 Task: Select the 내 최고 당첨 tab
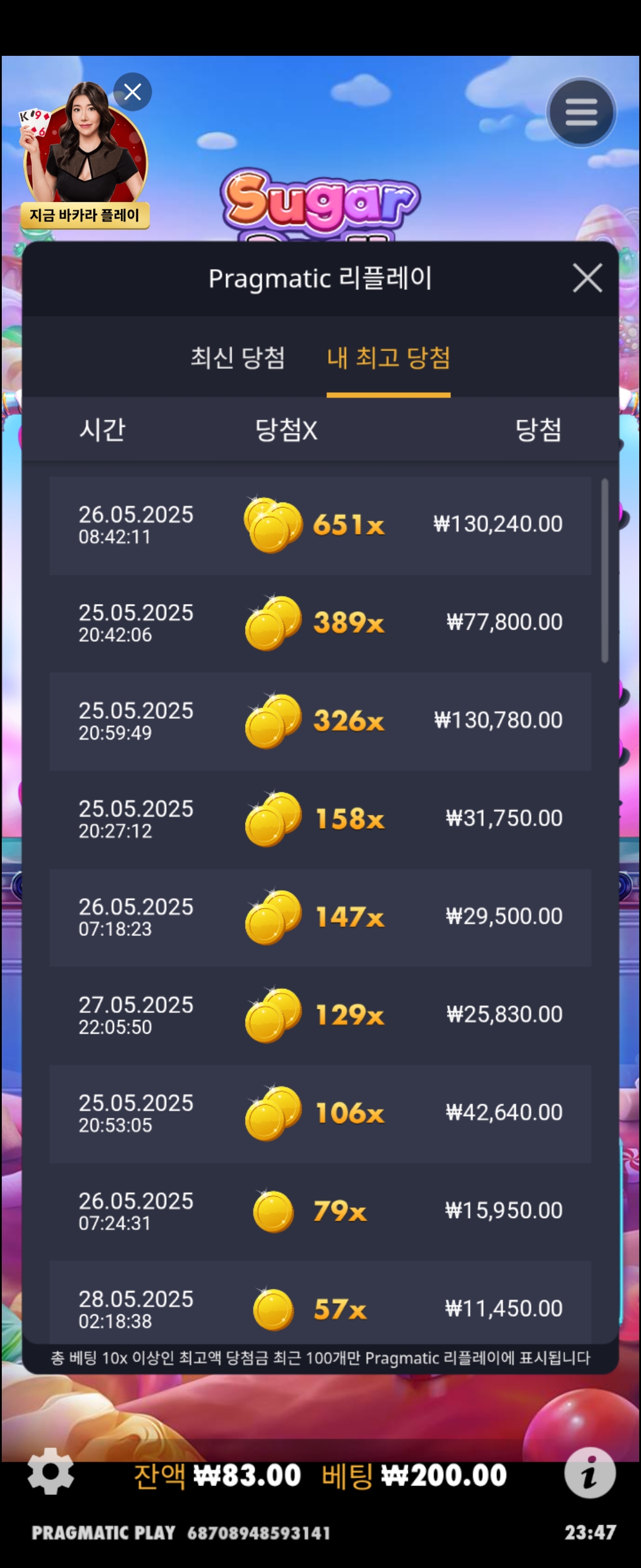(x=388, y=358)
